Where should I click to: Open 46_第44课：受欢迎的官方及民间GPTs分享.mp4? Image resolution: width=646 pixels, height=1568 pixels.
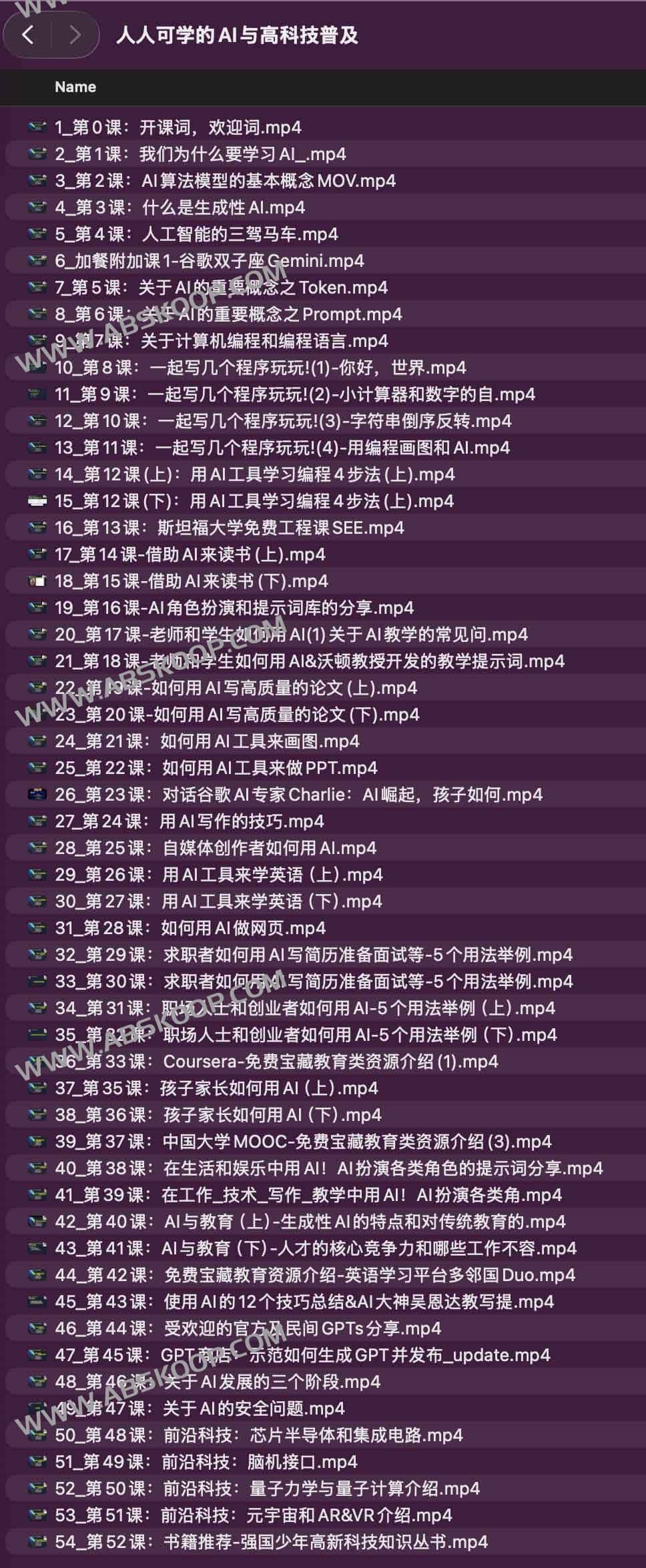[248, 1328]
